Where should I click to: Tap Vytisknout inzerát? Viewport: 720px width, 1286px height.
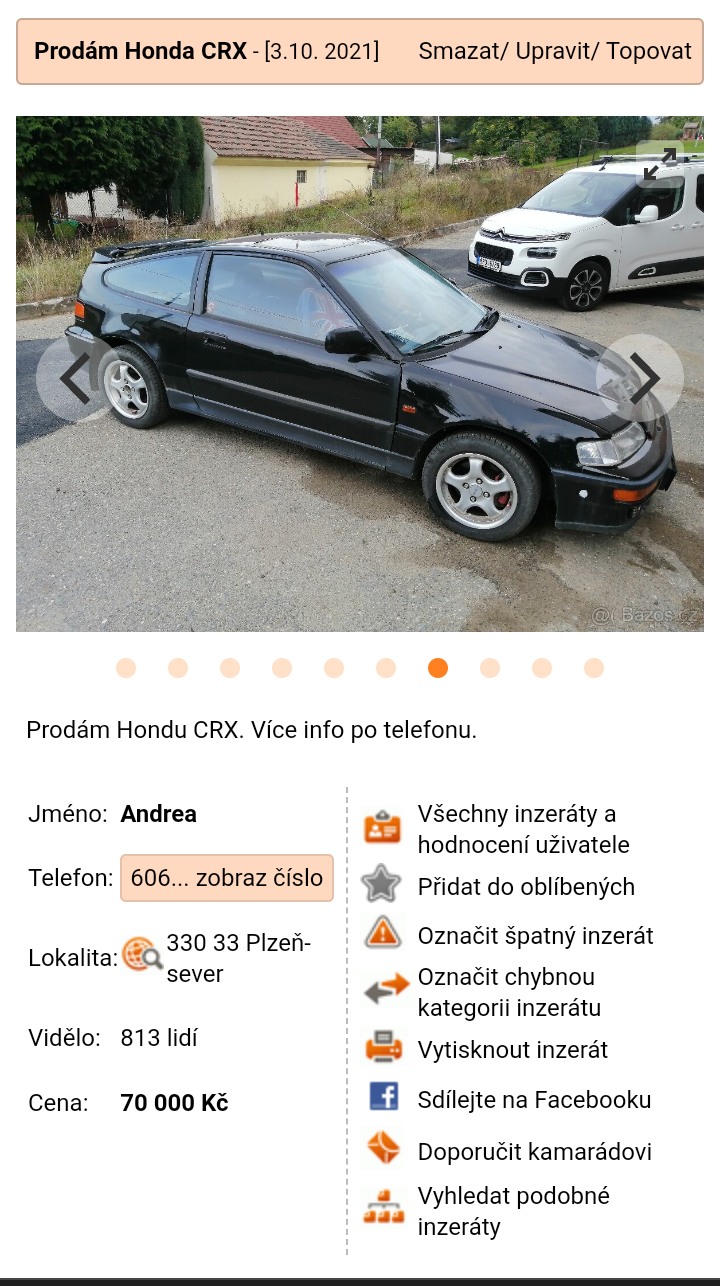coord(512,1050)
